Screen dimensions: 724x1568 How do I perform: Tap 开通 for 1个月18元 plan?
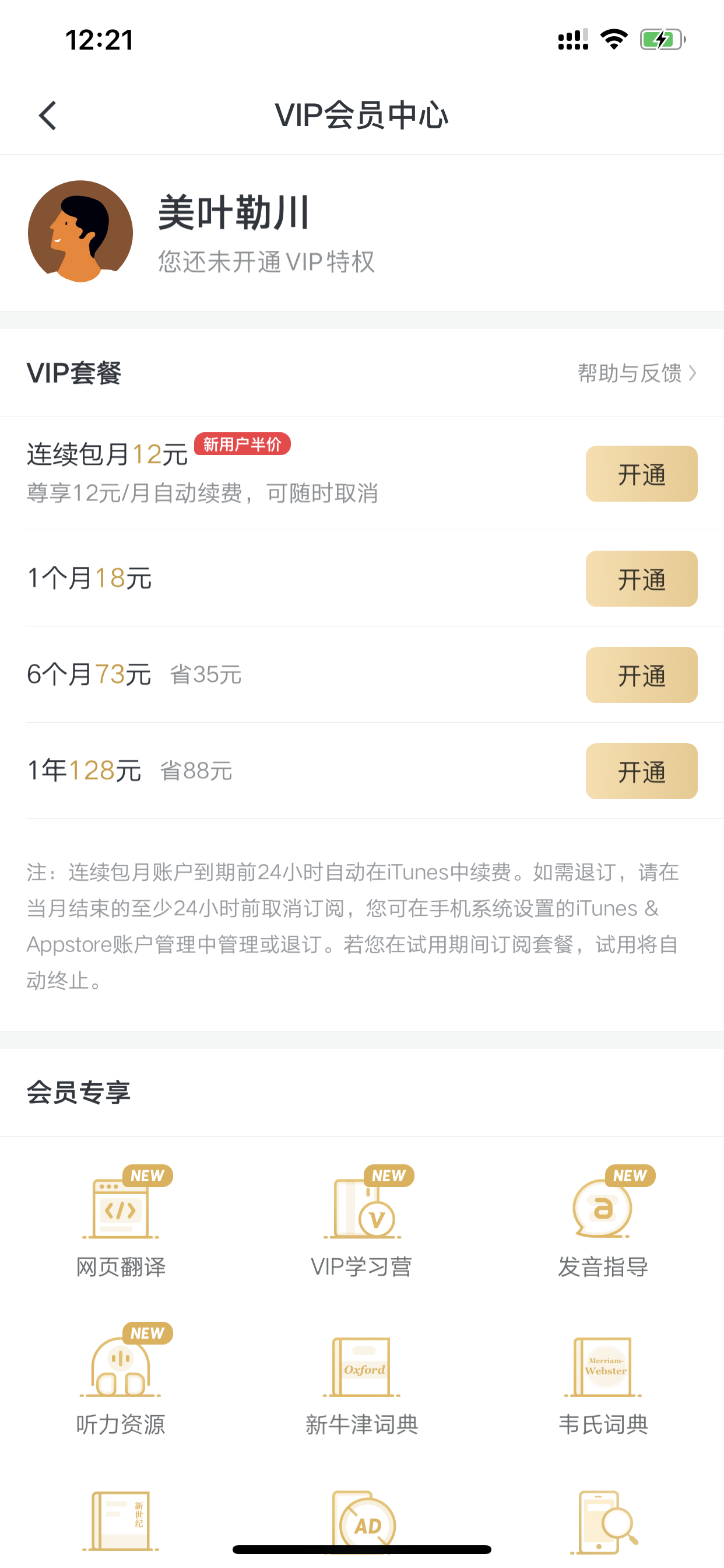641,579
